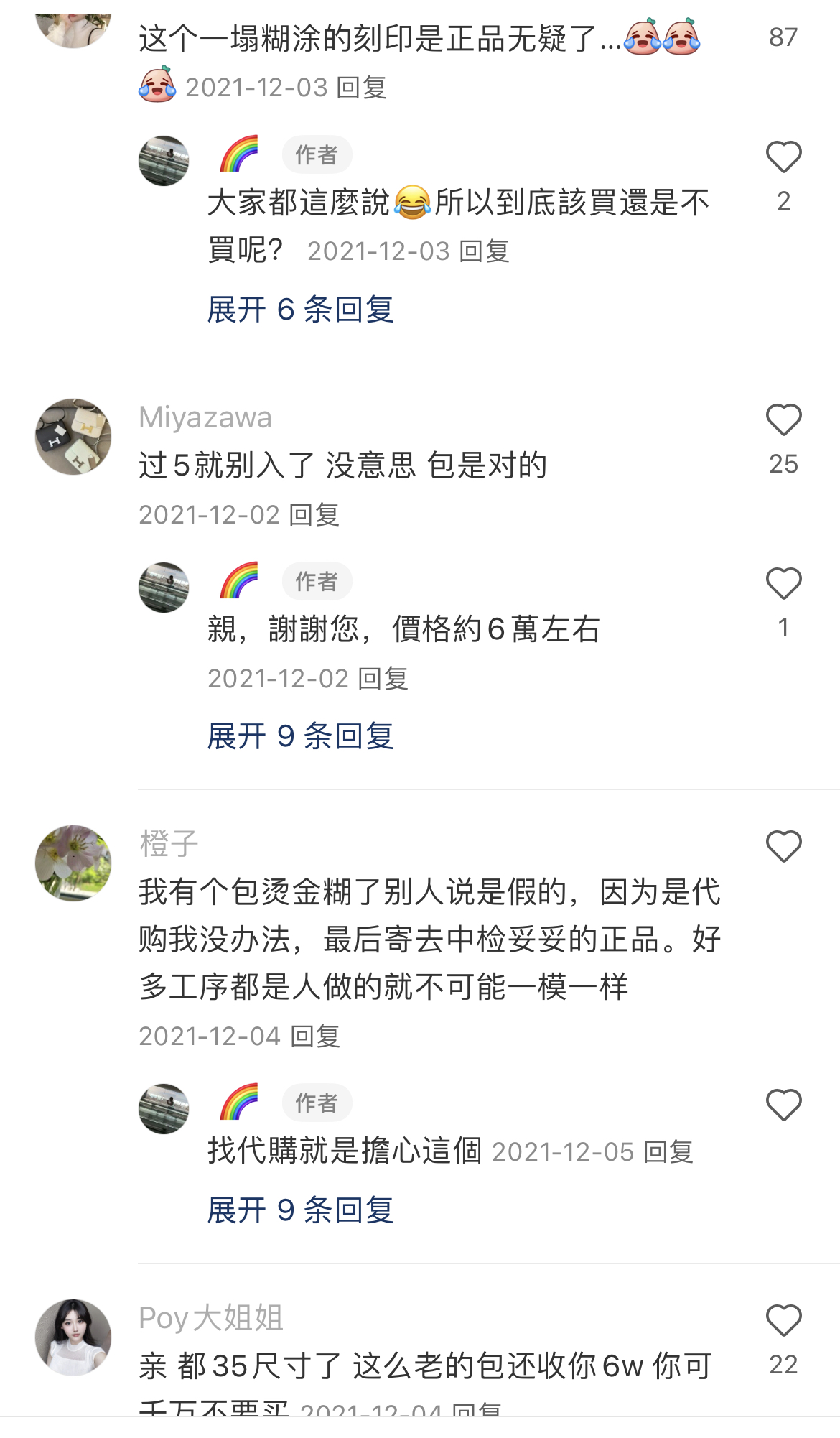Like the author's reply 找代購就是擔心這個
The width and height of the screenshot is (840, 1438).
[783, 1105]
